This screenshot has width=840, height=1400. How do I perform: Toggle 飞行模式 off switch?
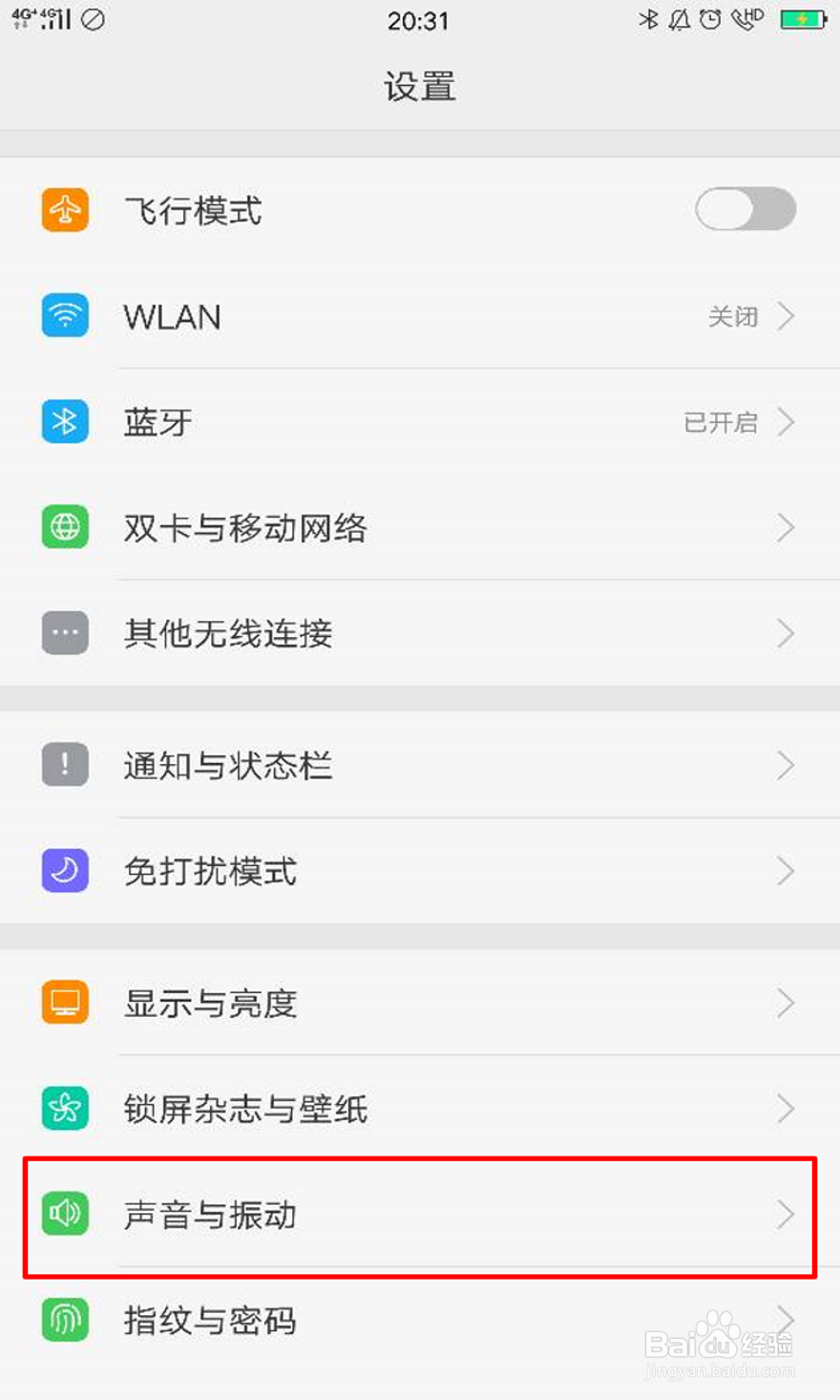coord(745,209)
